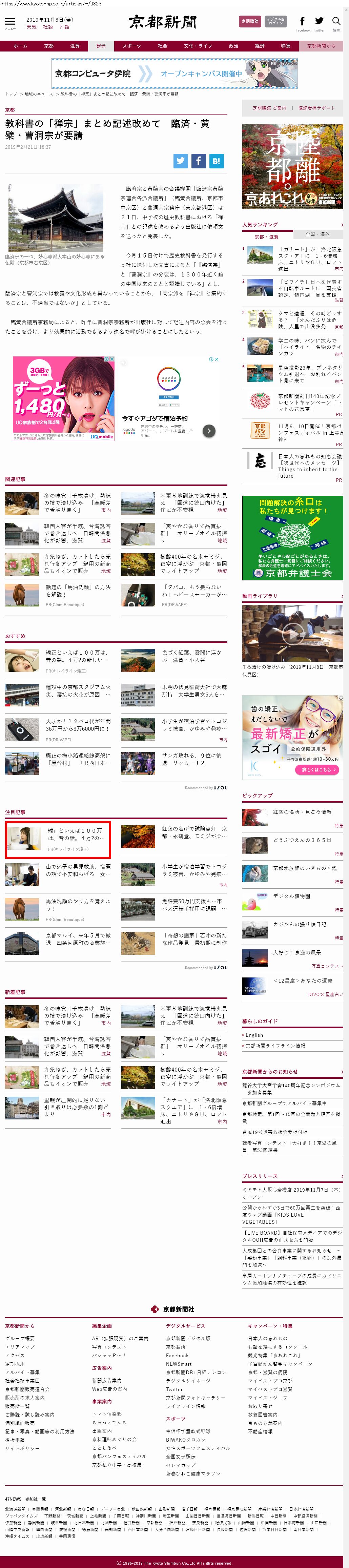The height and width of the screenshot is (1568, 349).
Task: Share article on Facebook
Action: coord(199,161)
